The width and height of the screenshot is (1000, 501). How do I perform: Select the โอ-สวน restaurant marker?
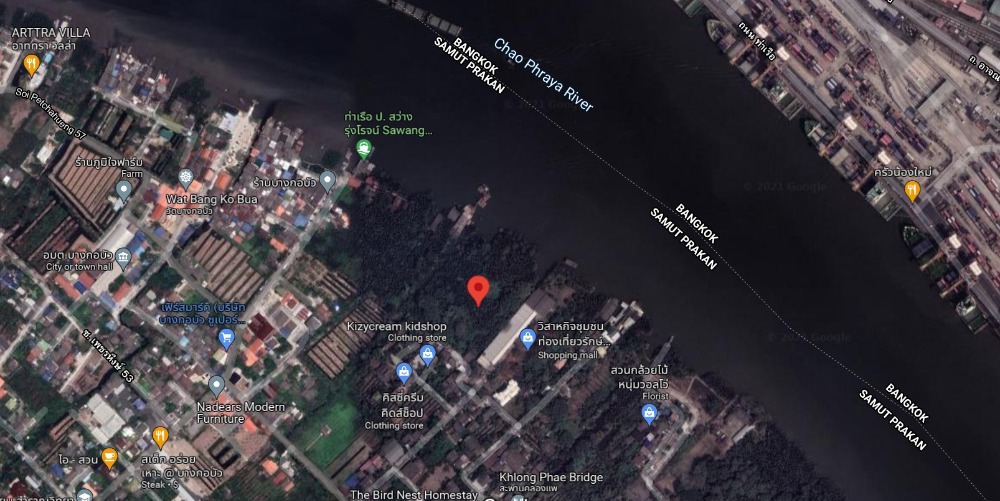pyautogui.click(x=109, y=458)
